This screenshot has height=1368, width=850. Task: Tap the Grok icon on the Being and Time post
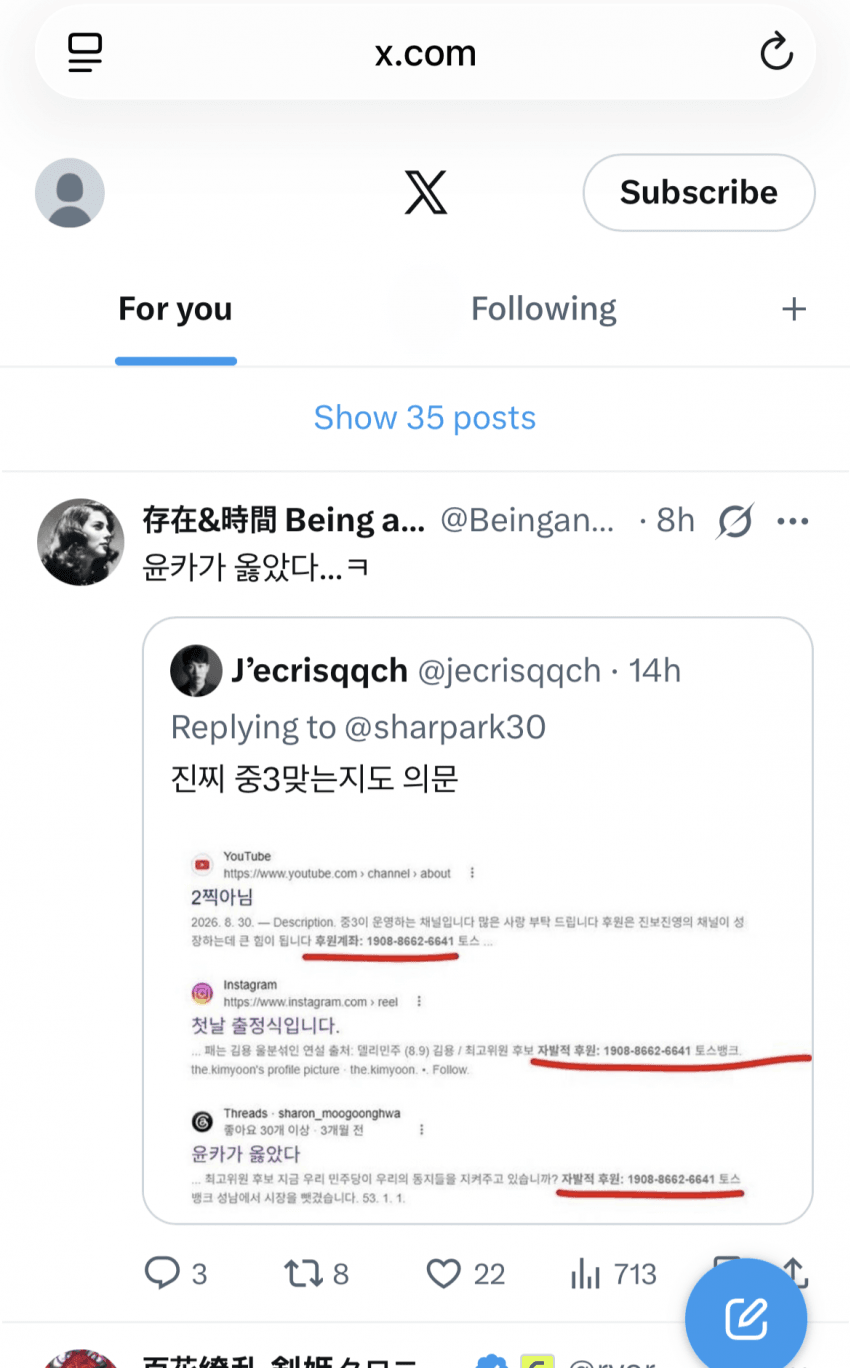pyautogui.click(x=735, y=521)
